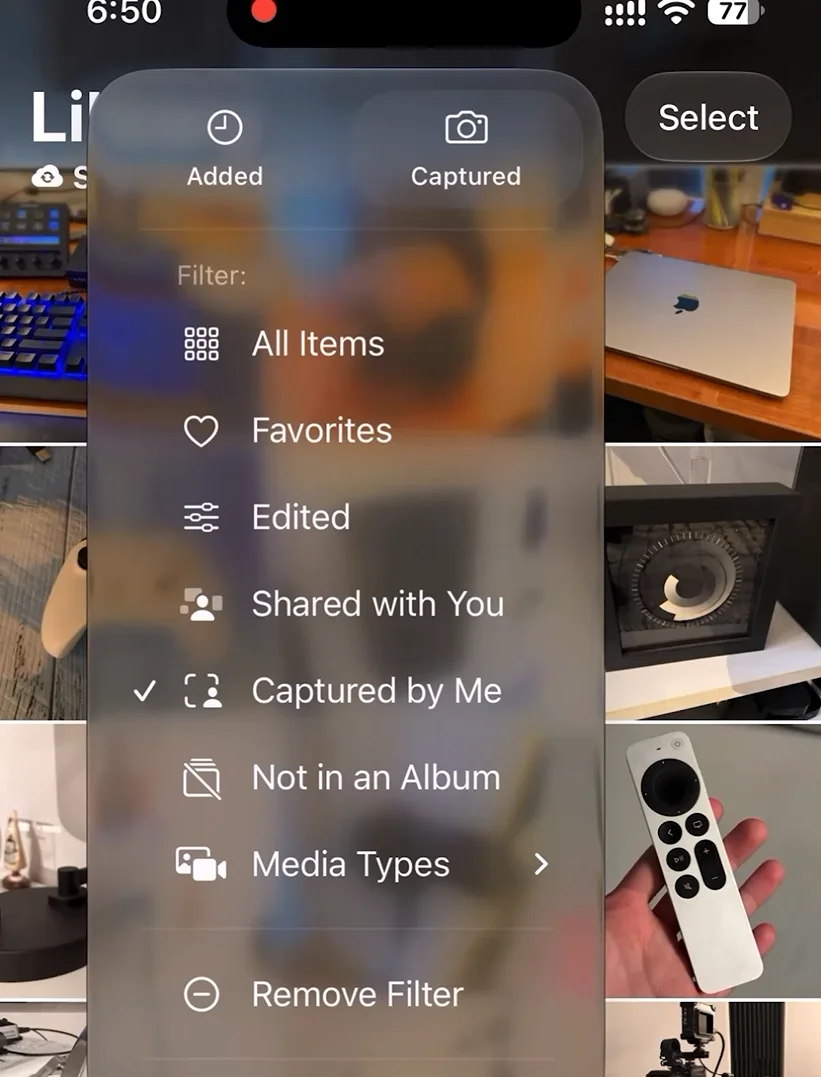Filter by Favorites
The width and height of the screenshot is (821, 1077).
coord(346,431)
